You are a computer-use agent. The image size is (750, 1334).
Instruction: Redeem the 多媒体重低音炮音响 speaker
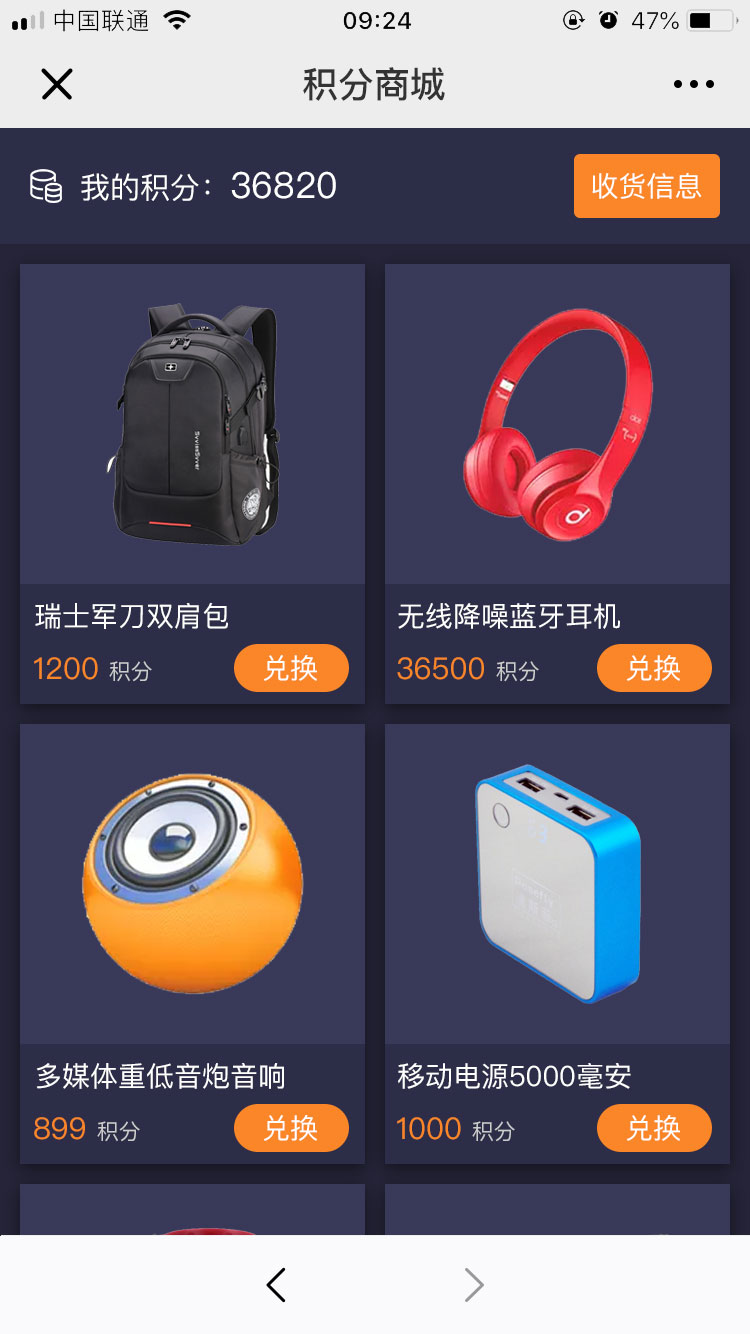click(291, 1128)
